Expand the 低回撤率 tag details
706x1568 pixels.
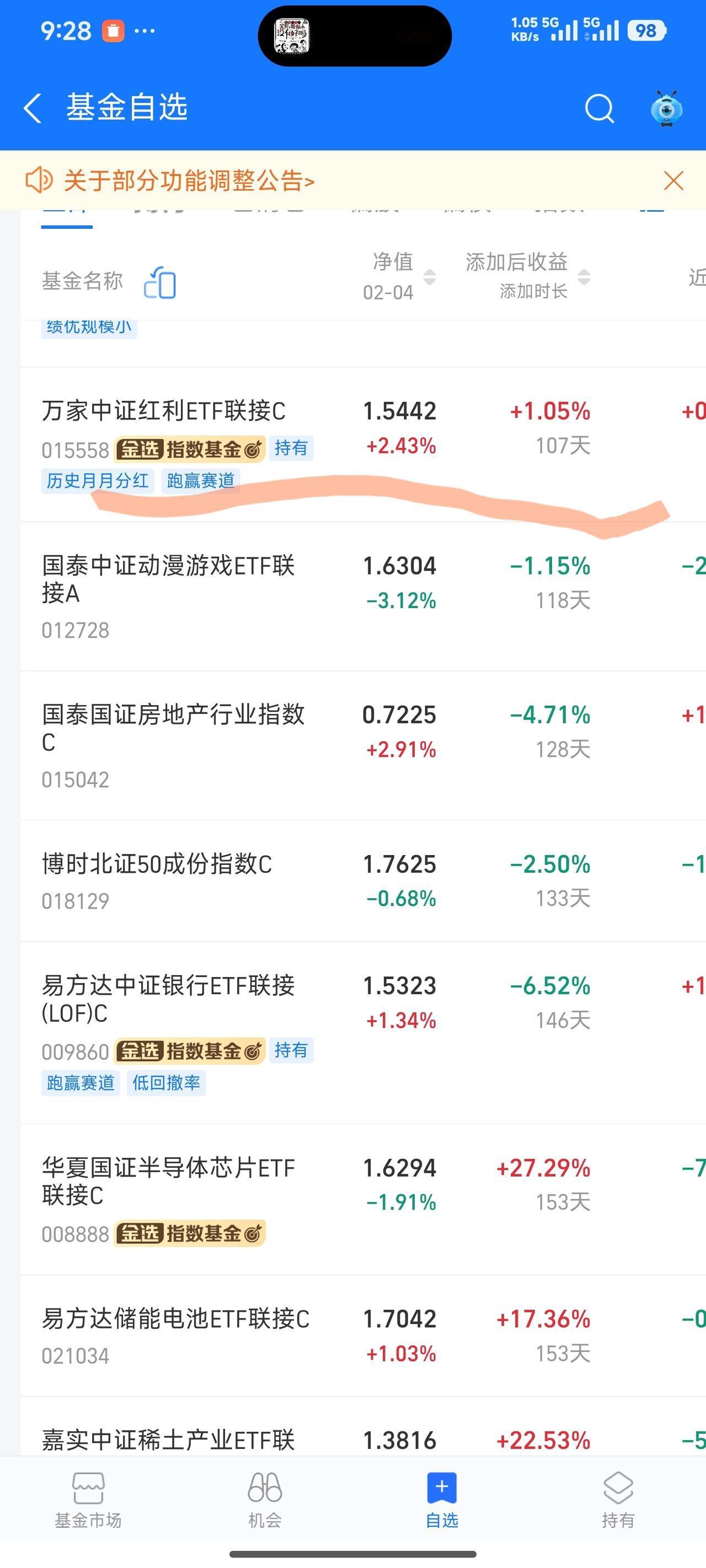(167, 1083)
